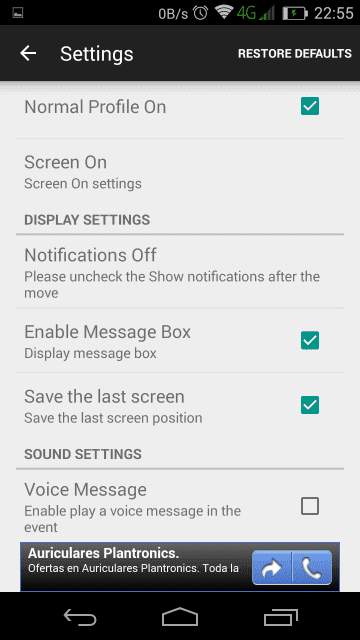Tap RESTORE DEFAULTS
The height and width of the screenshot is (640, 360).
295,53
